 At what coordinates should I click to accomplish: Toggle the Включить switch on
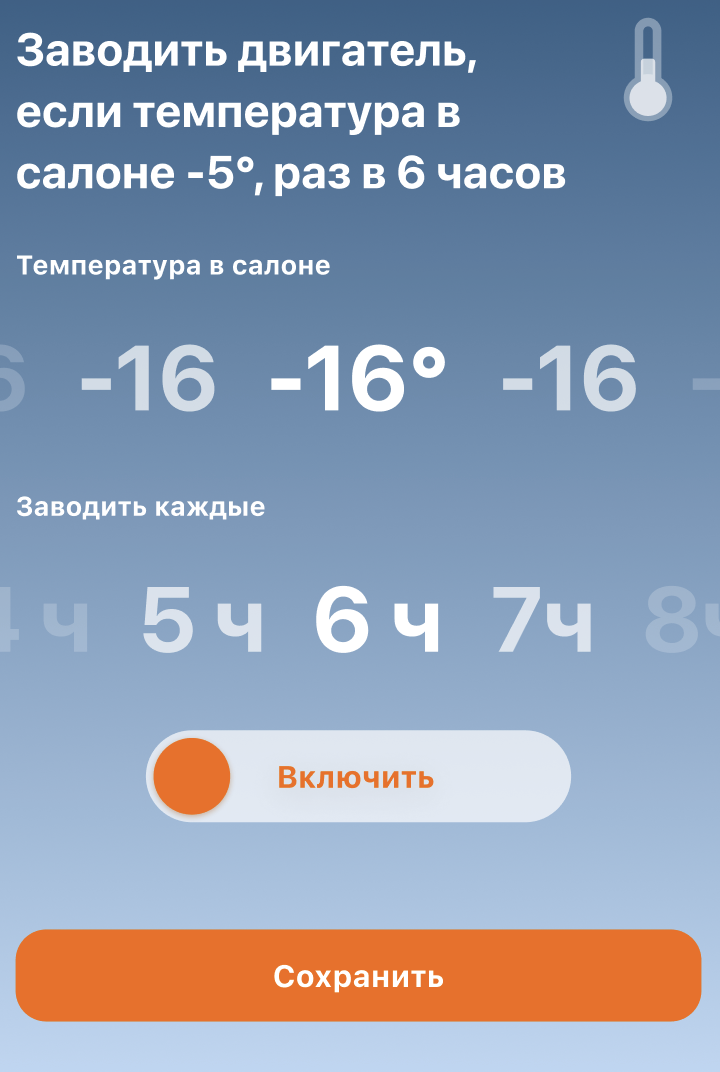(x=358, y=776)
